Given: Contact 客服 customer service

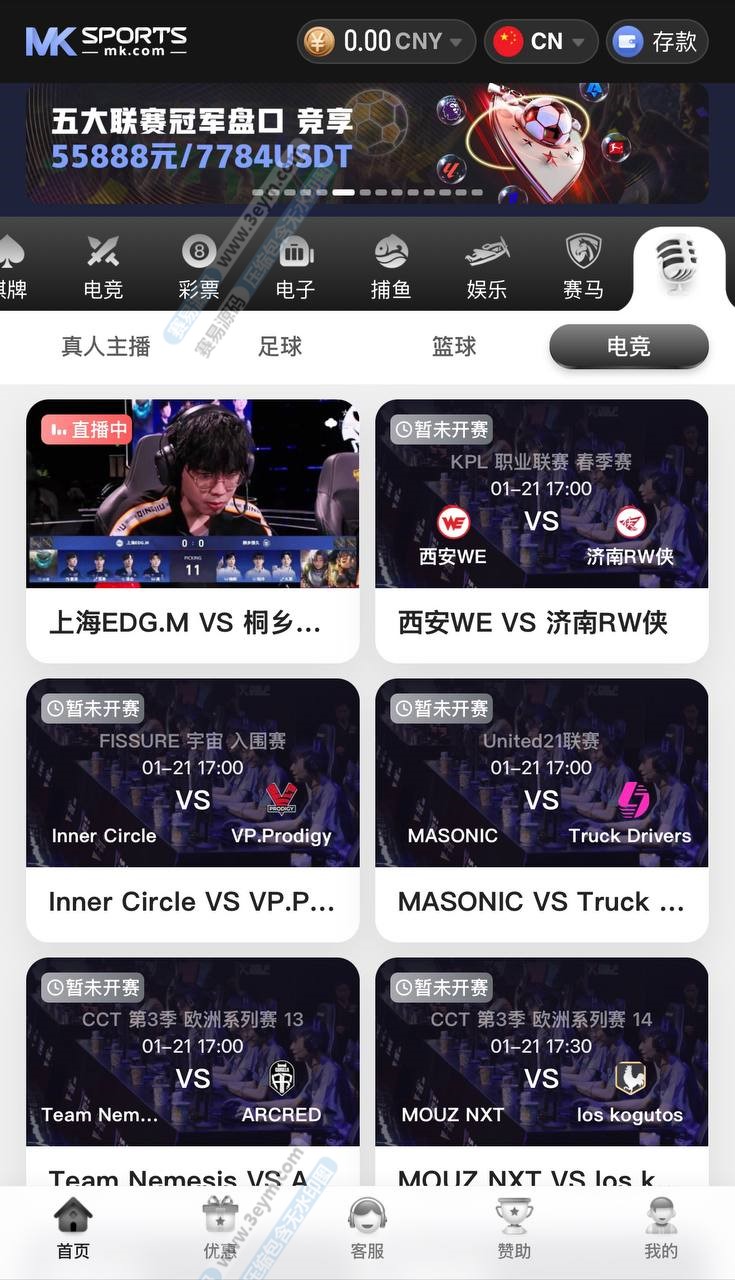Looking at the screenshot, I should [367, 1230].
